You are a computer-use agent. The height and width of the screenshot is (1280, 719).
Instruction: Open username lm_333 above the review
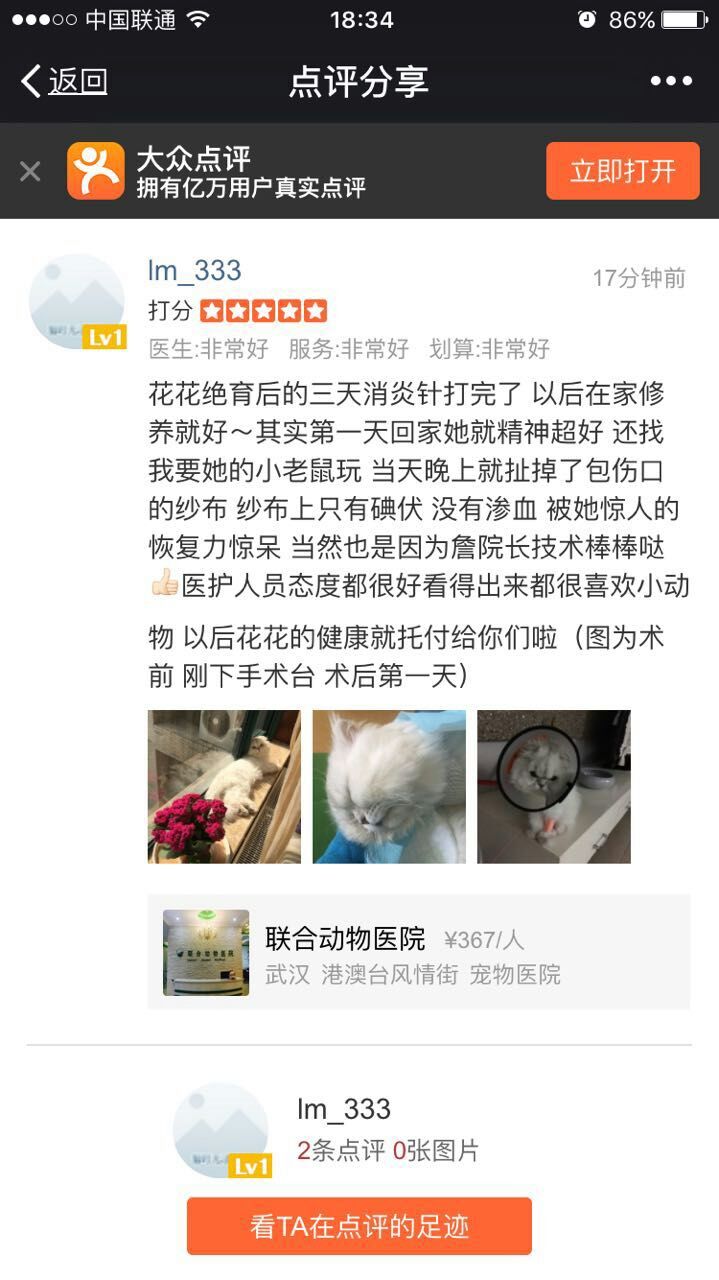coord(194,270)
